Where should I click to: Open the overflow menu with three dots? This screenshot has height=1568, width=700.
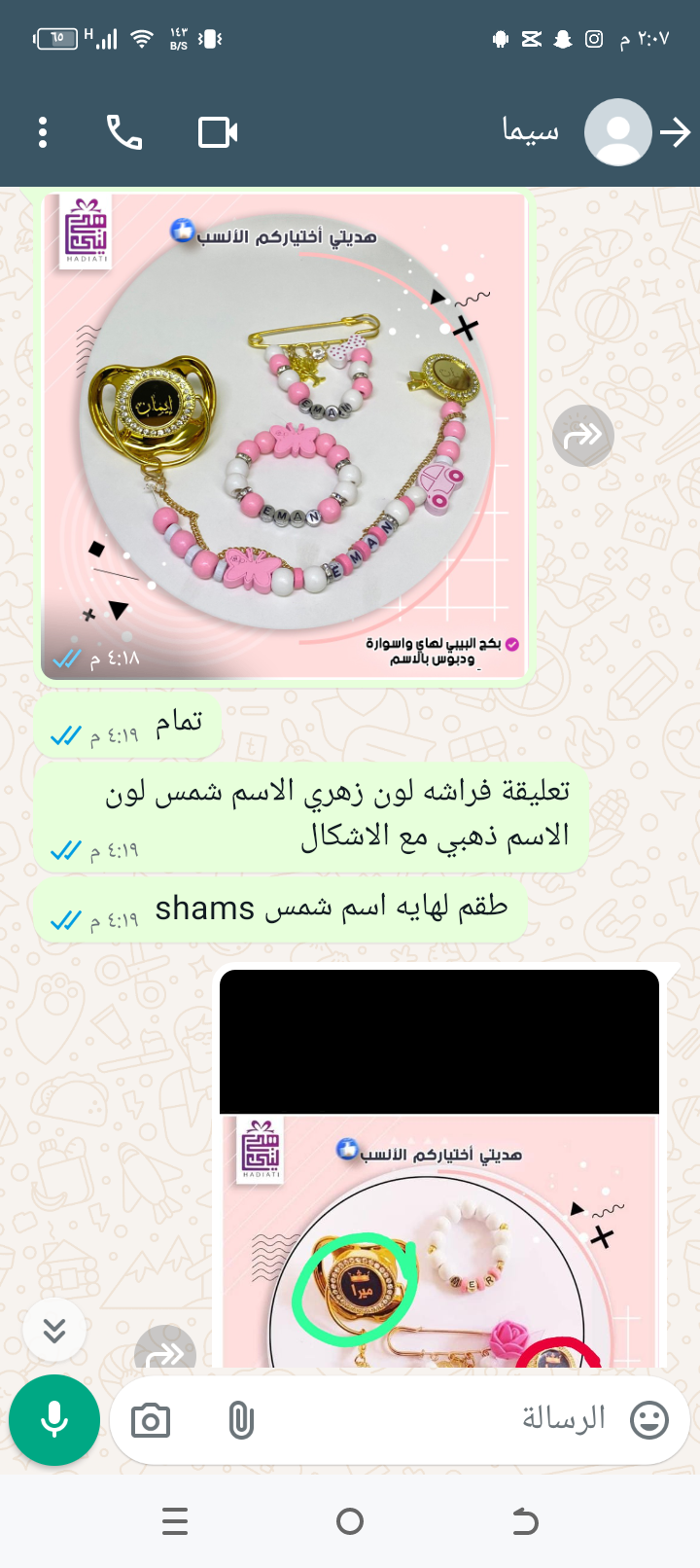point(43,132)
